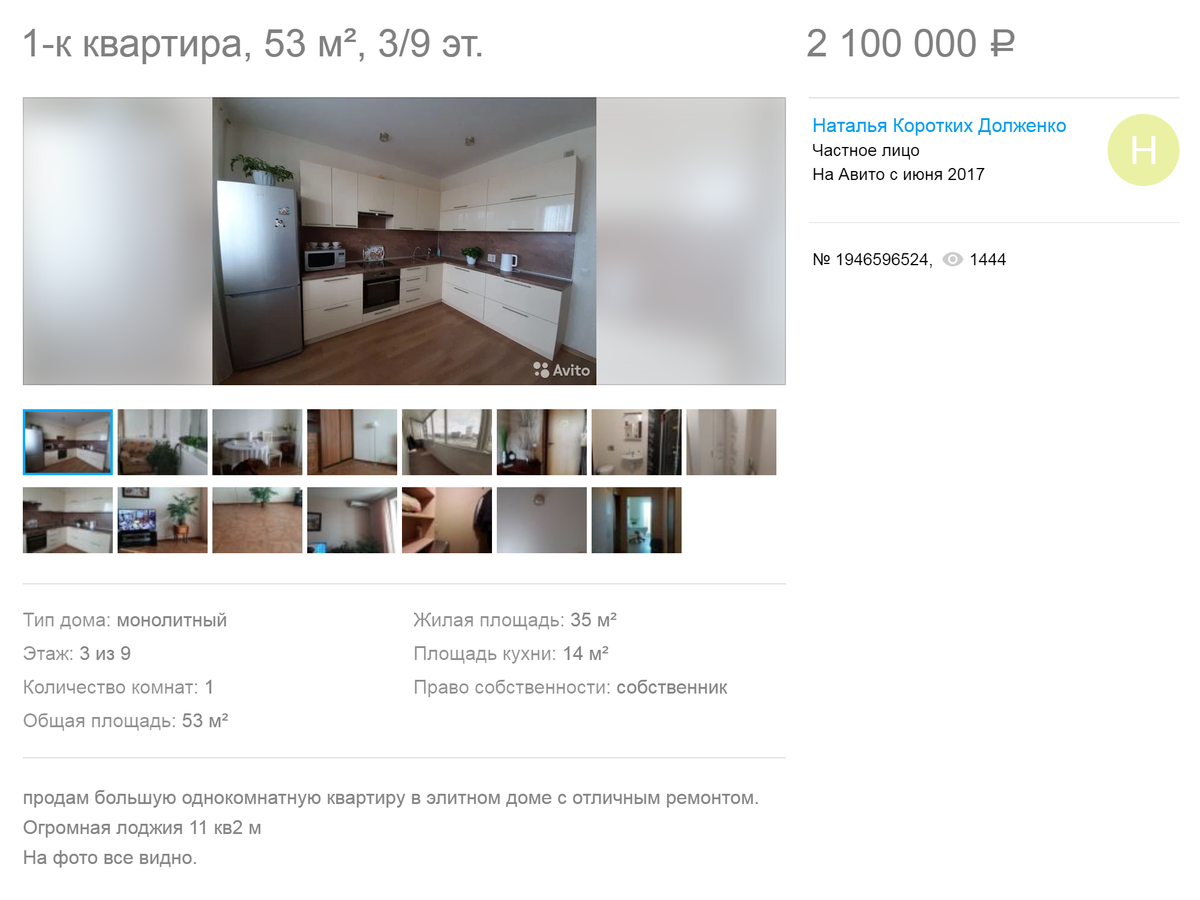Select the loggia windows thumbnail
Image resolution: width=1200 pixels, height=900 pixels.
(447, 442)
